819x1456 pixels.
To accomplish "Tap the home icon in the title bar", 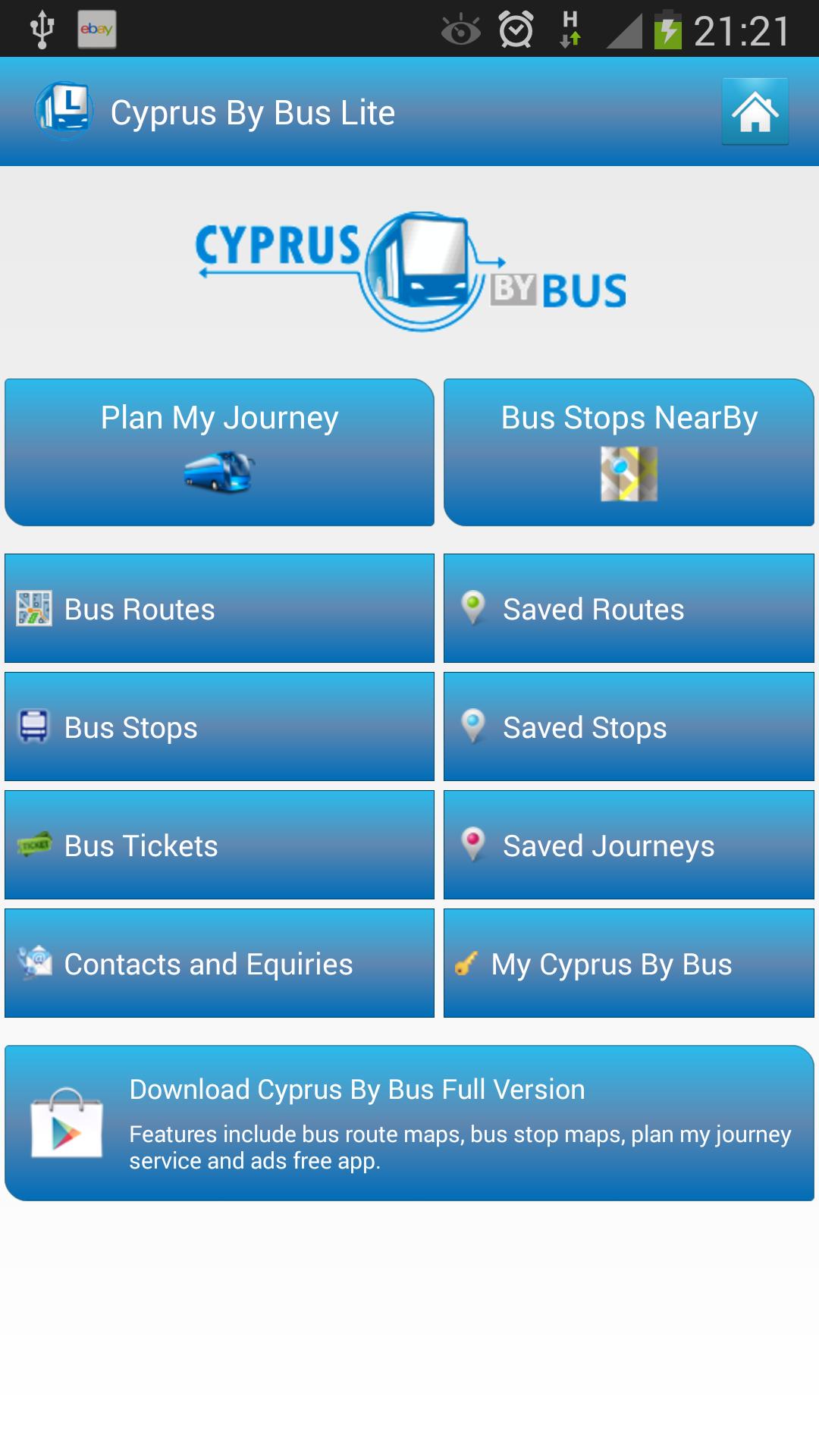I will [755, 112].
